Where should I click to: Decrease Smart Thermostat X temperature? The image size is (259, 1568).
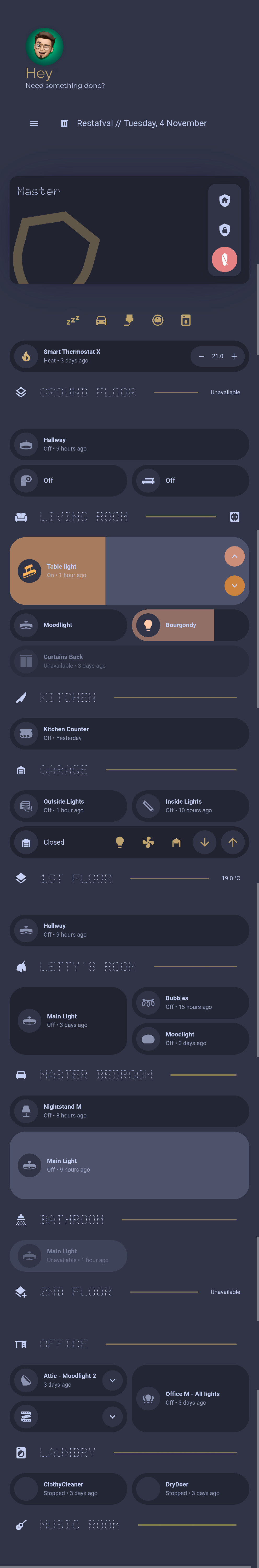201,356
